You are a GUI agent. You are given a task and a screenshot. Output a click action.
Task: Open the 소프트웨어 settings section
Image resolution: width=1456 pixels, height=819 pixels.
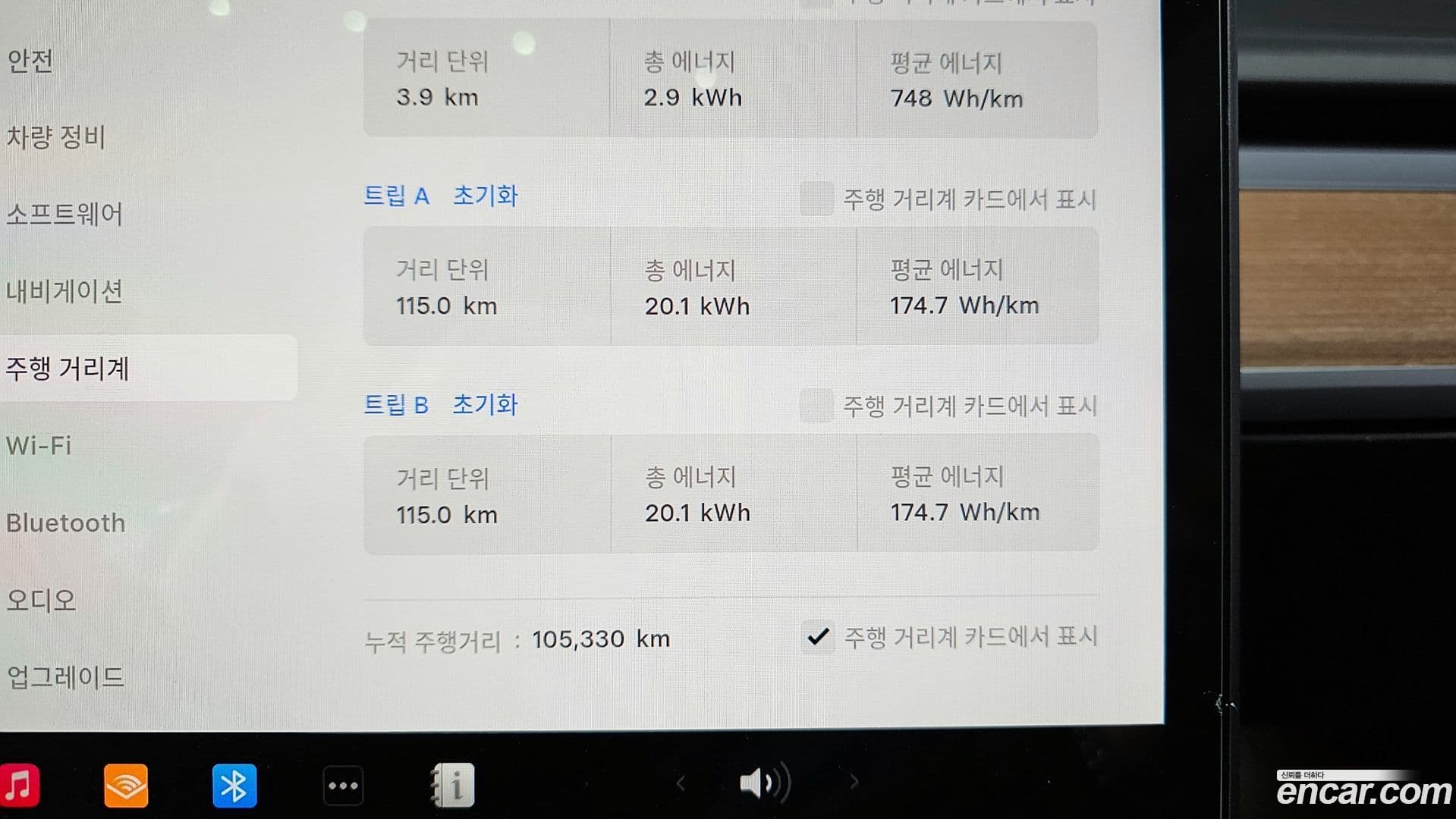(64, 214)
